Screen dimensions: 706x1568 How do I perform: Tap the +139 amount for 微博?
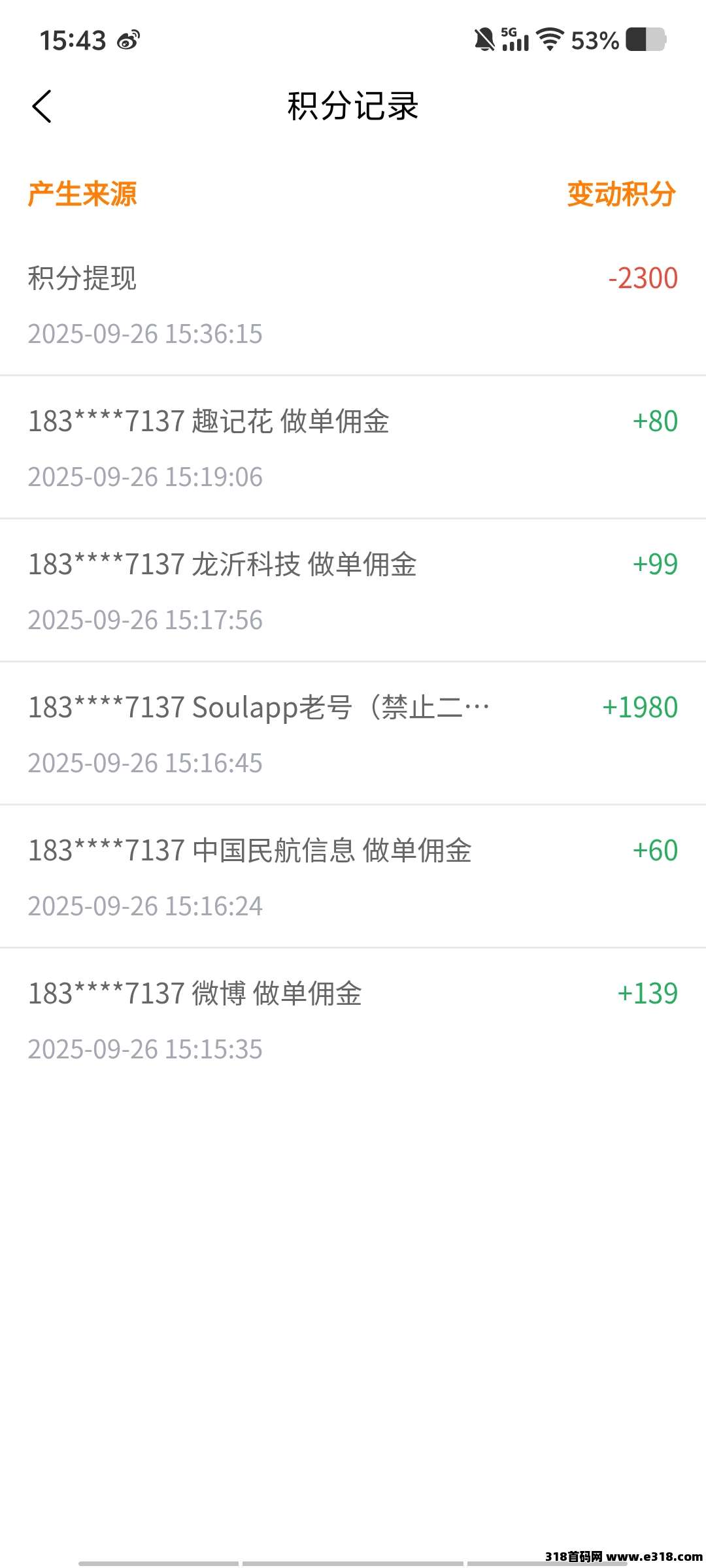tap(648, 994)
